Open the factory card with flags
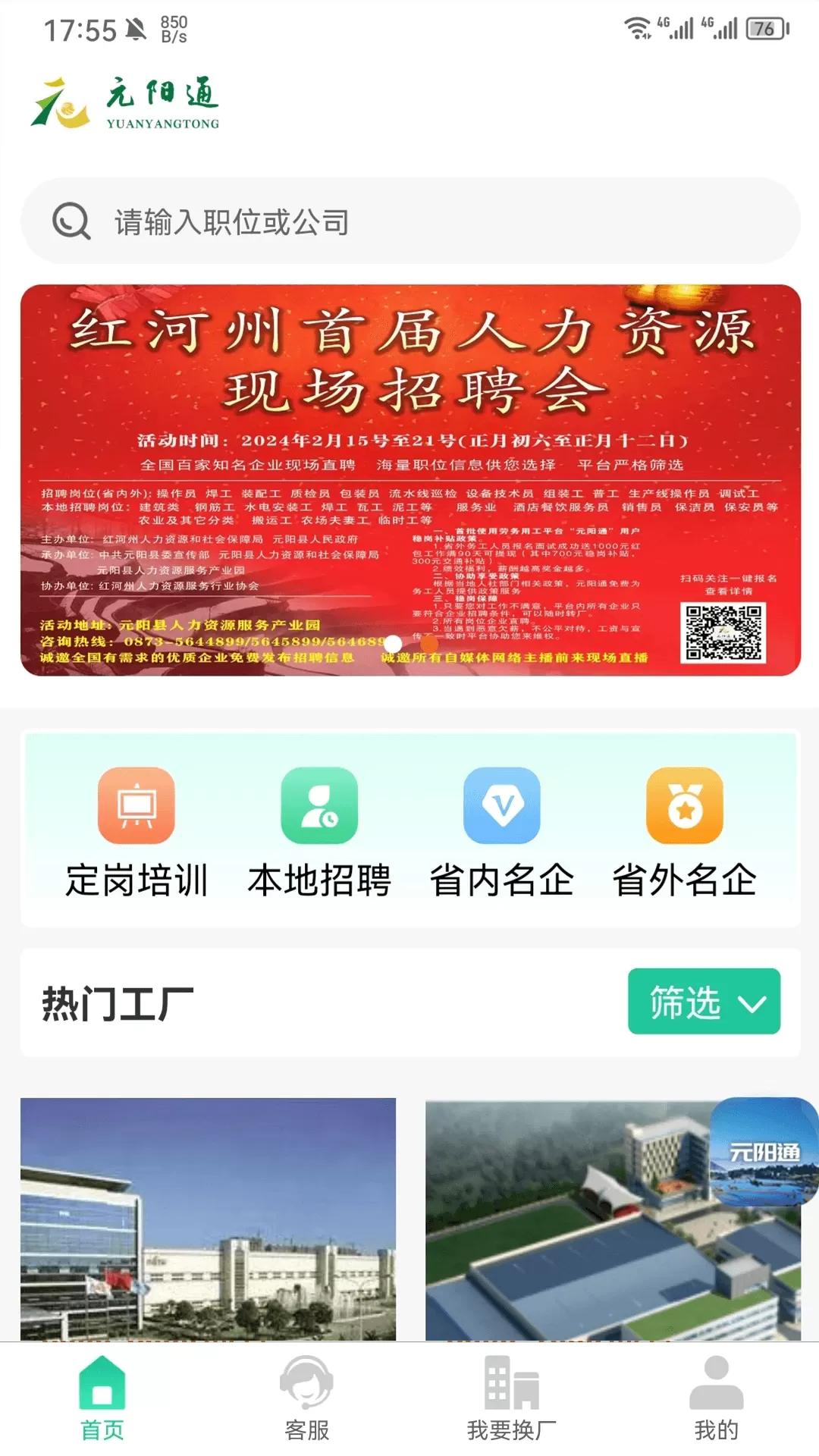This screenshot has width=819, height=1456. [x=208, y=1218]
